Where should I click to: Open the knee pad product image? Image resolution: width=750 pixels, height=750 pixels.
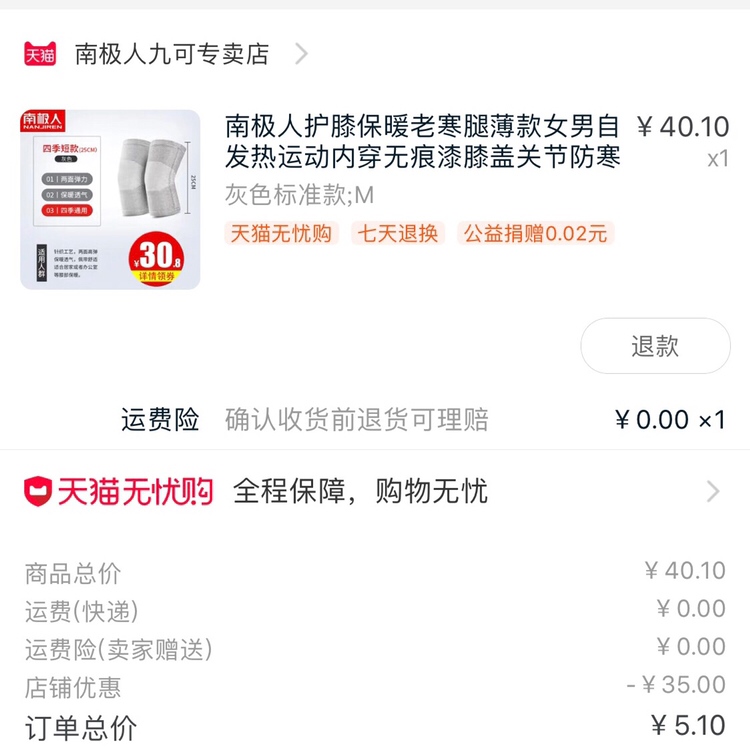coord(110,199)
